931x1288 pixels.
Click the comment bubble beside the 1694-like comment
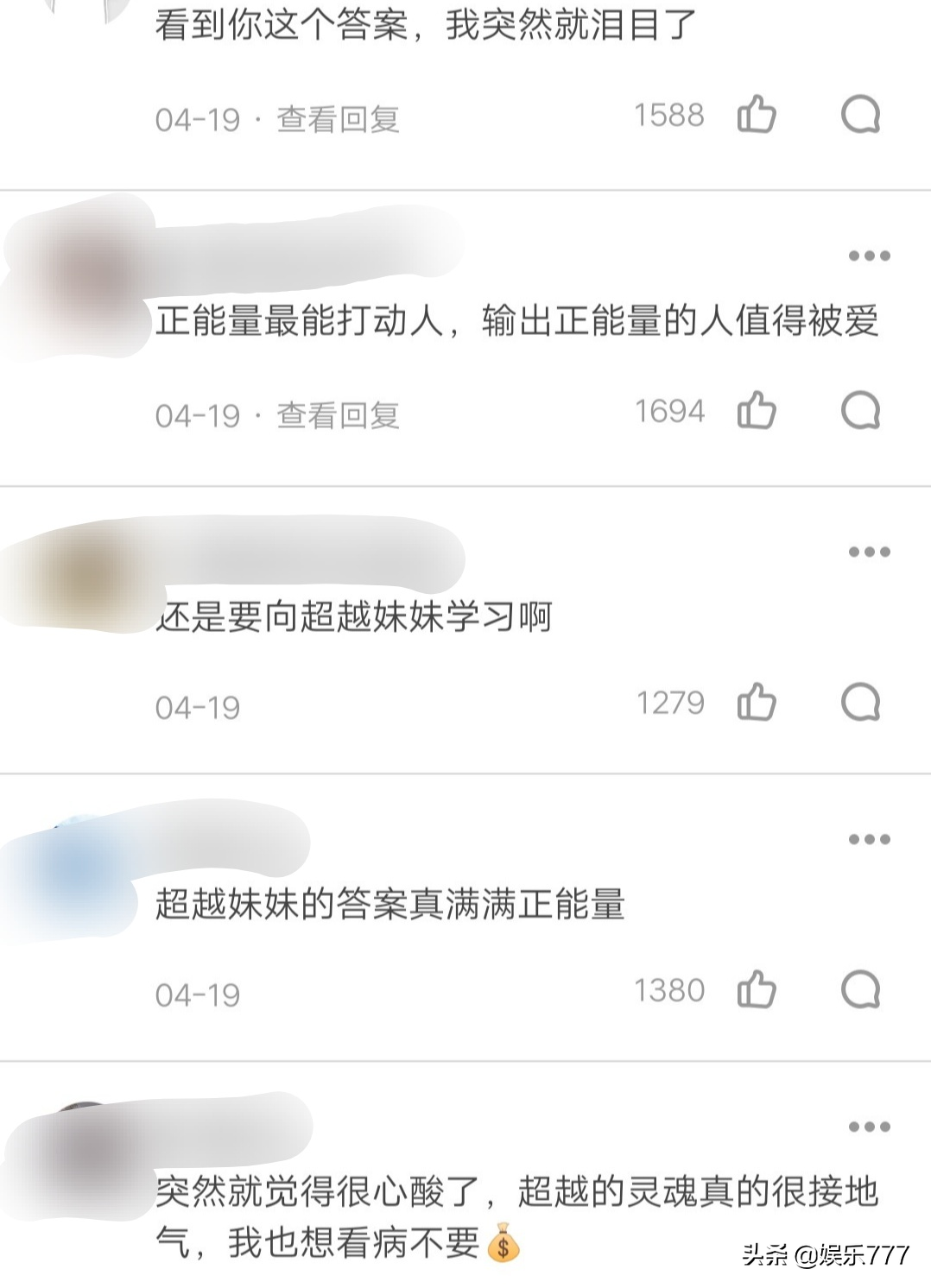(858, 413)
